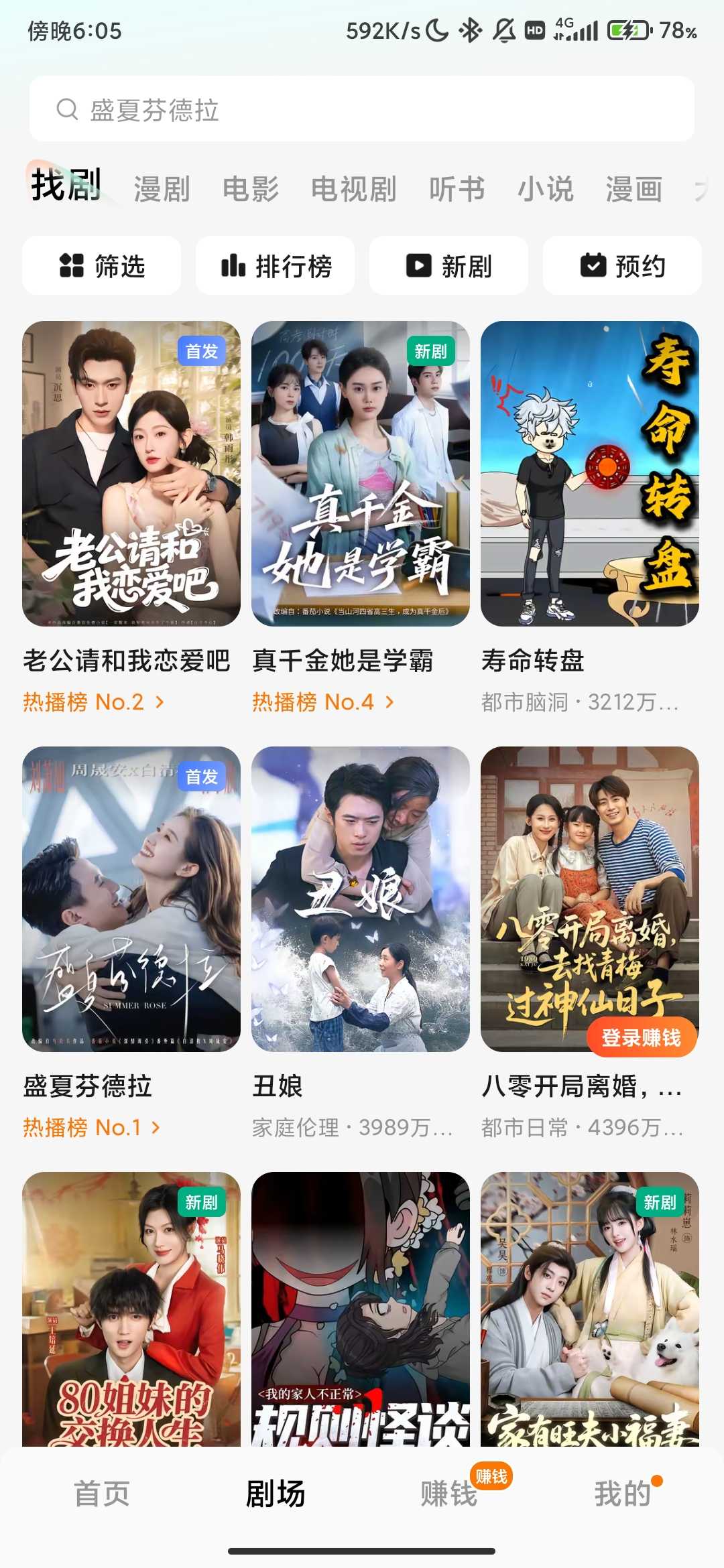
Task: Tap the 登录赚钱 button
Action: pyautogui.click(x=641, y=1038)
